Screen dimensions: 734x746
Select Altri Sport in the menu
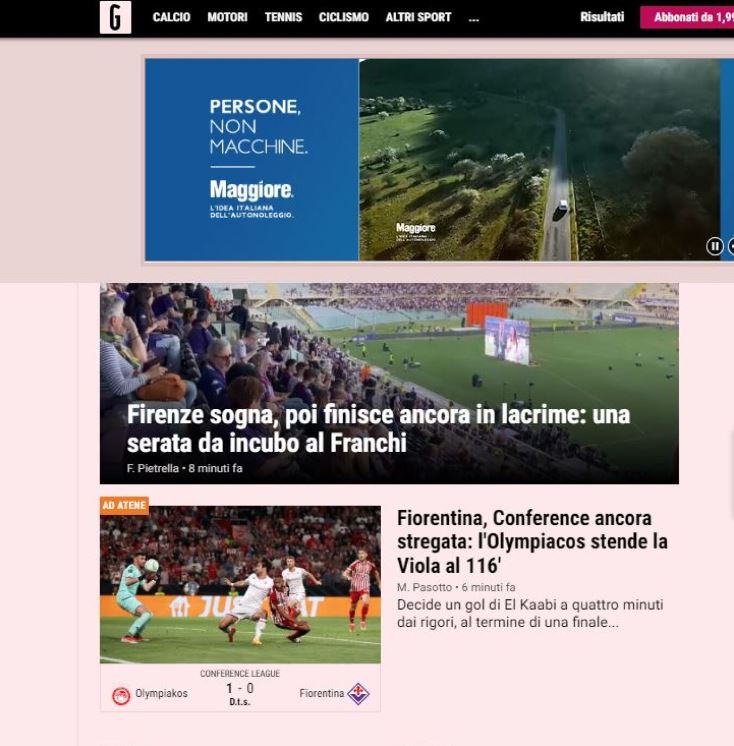coord(418,17)
